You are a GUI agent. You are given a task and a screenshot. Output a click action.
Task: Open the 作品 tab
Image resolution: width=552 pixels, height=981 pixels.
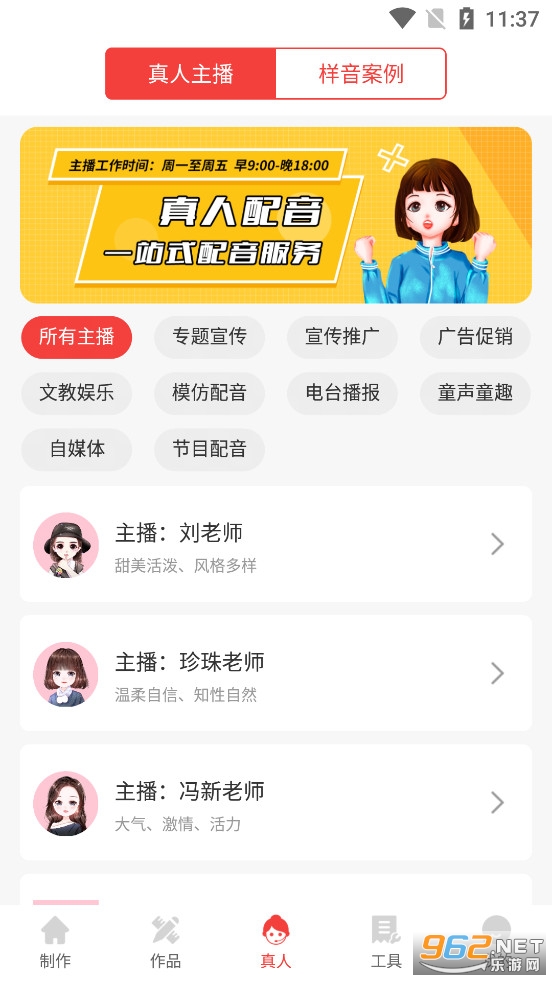[x=165, y=942]
